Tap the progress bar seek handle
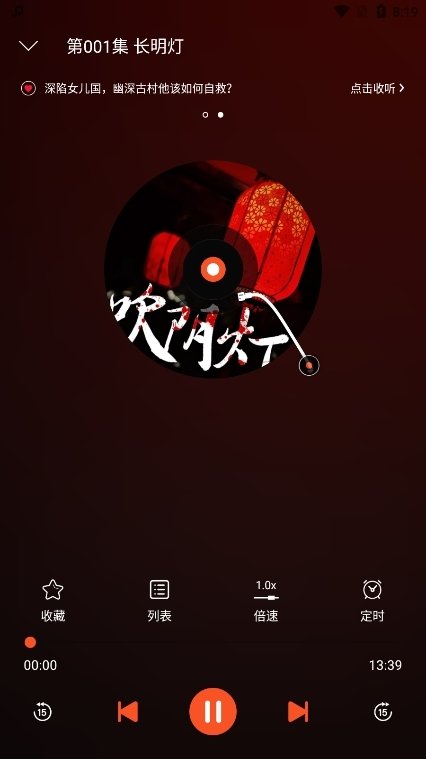The image size is (426, 759). [x=30, y=642]
